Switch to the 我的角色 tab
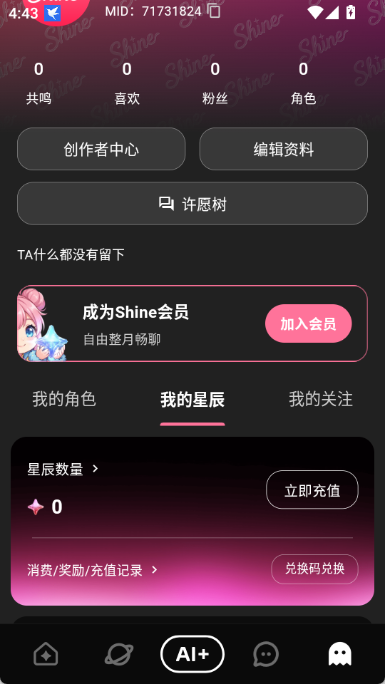This screenshot has width=385, height=684. coord(64,399)
